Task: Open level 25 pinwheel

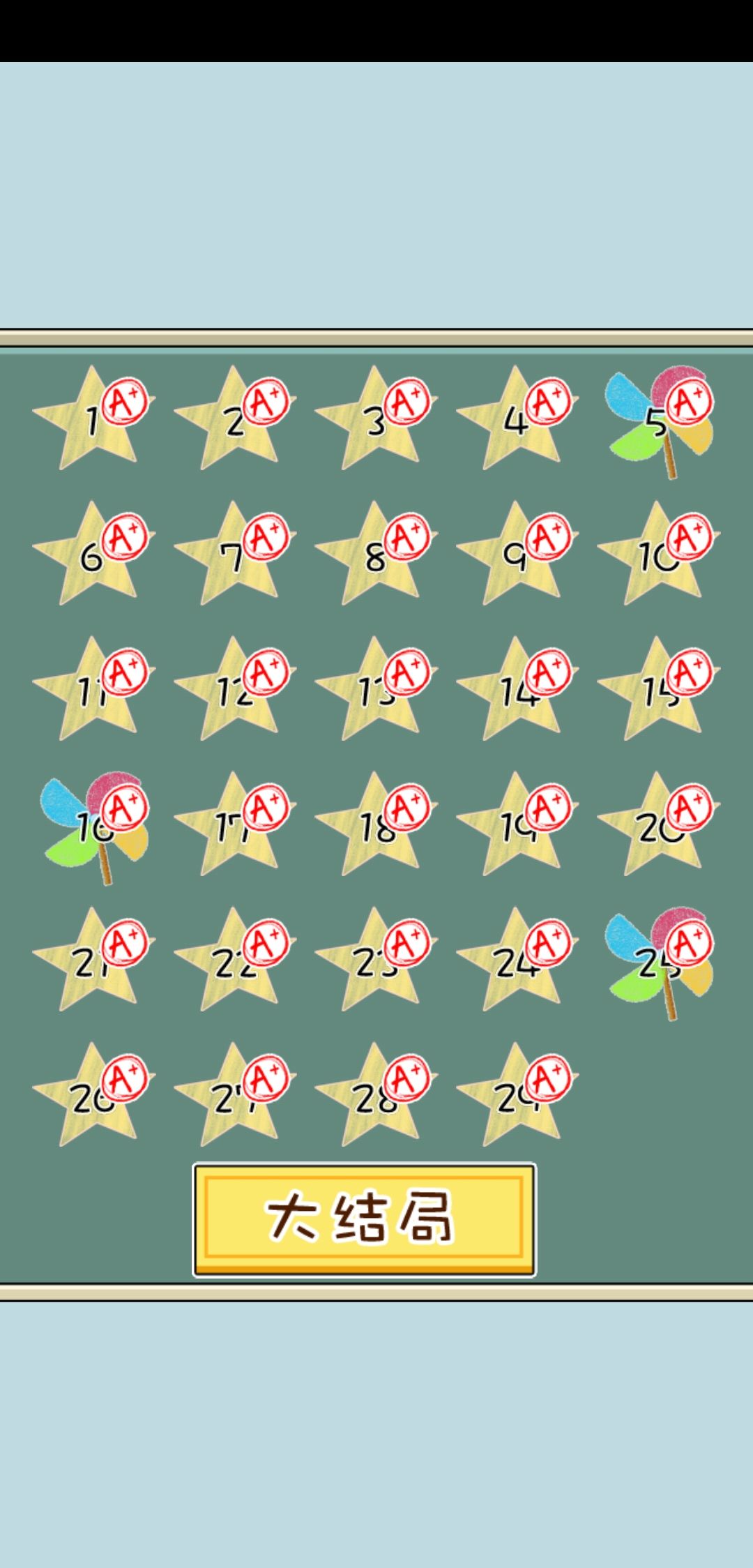Action: pos(659,963)
